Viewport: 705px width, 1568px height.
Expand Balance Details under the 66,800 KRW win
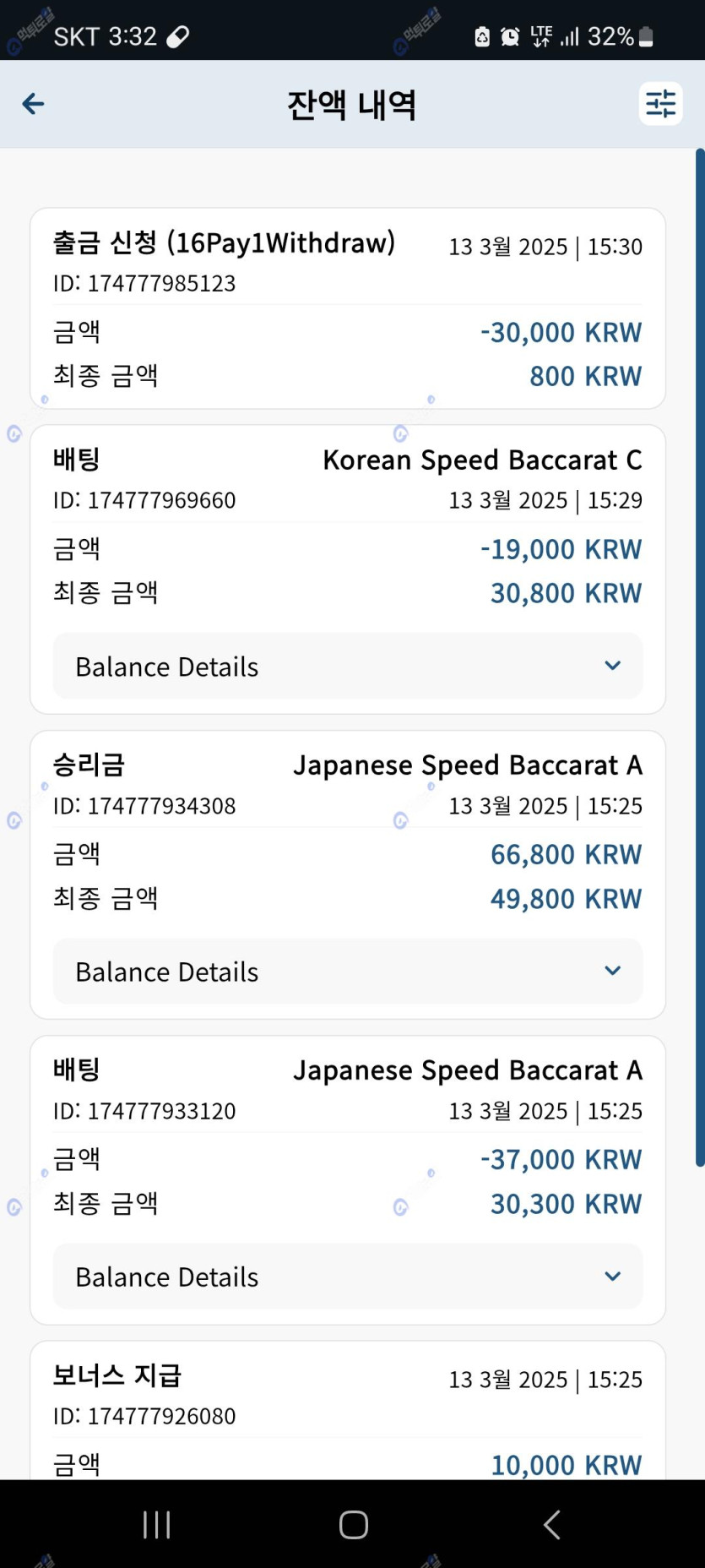348,972
